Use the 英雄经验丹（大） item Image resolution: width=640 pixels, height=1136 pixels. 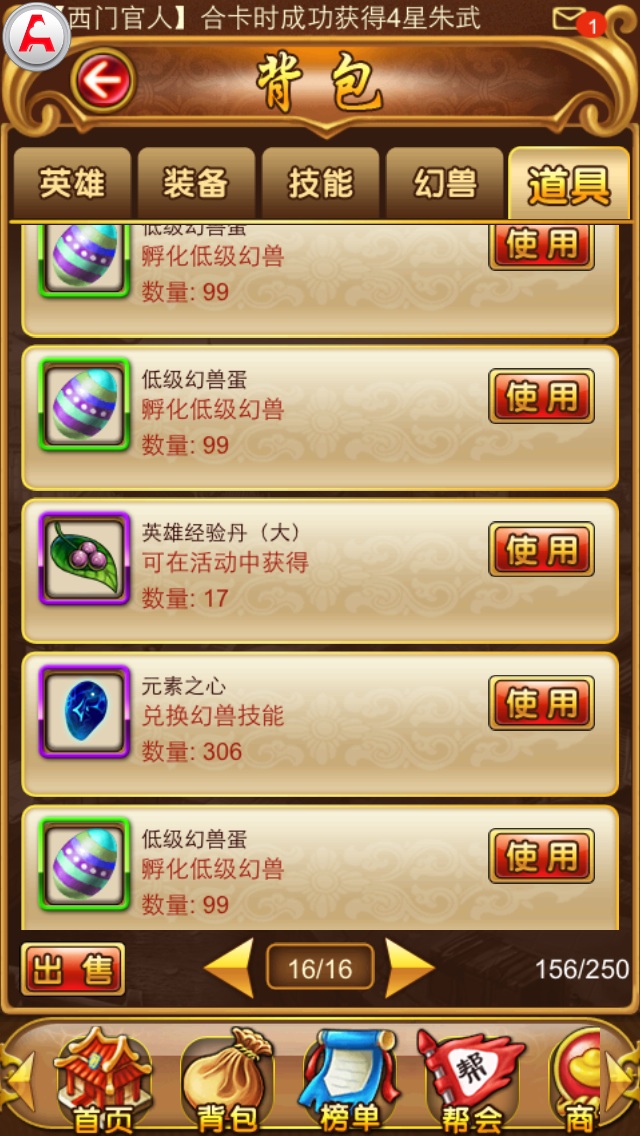[x=541, y=549]
